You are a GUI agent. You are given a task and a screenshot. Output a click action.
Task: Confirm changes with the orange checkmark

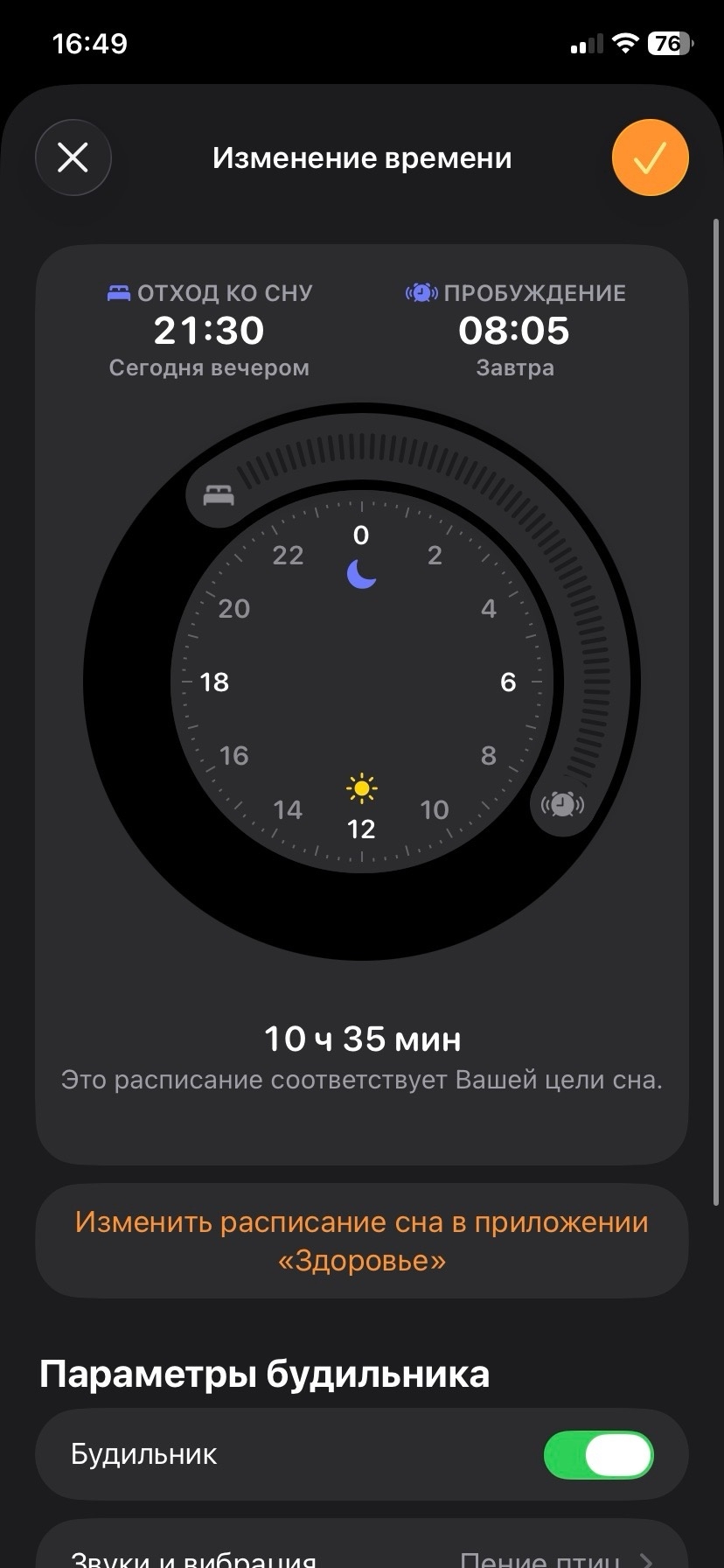coord(650,158)
